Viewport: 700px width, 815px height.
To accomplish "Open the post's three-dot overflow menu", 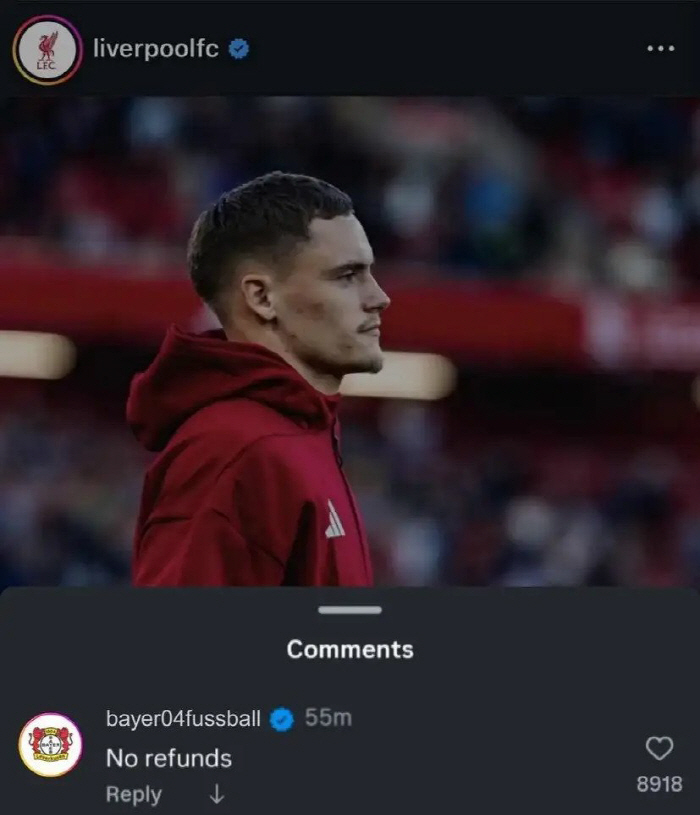I will (660, 48).
